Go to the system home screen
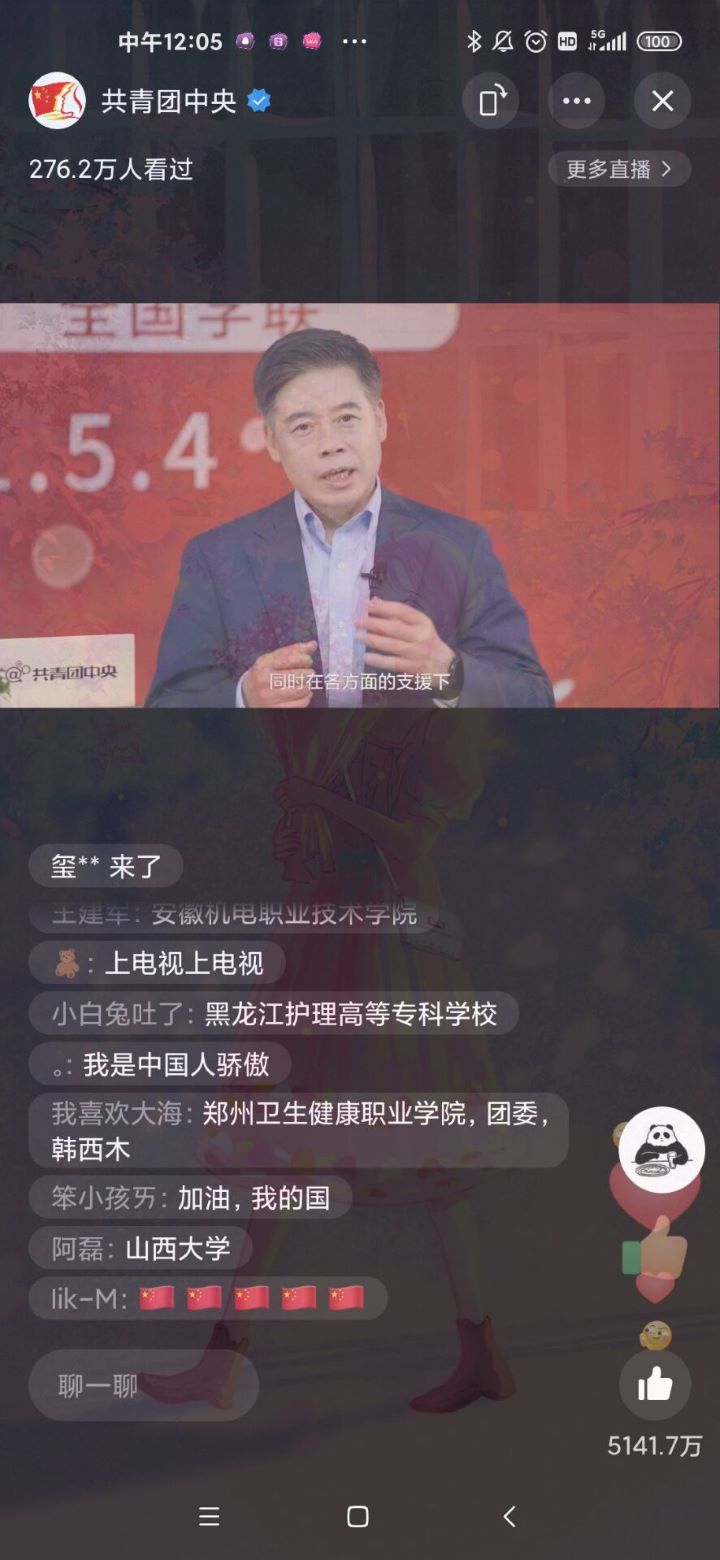Viewport: 720px width, 1560px height. point(358,1516)
